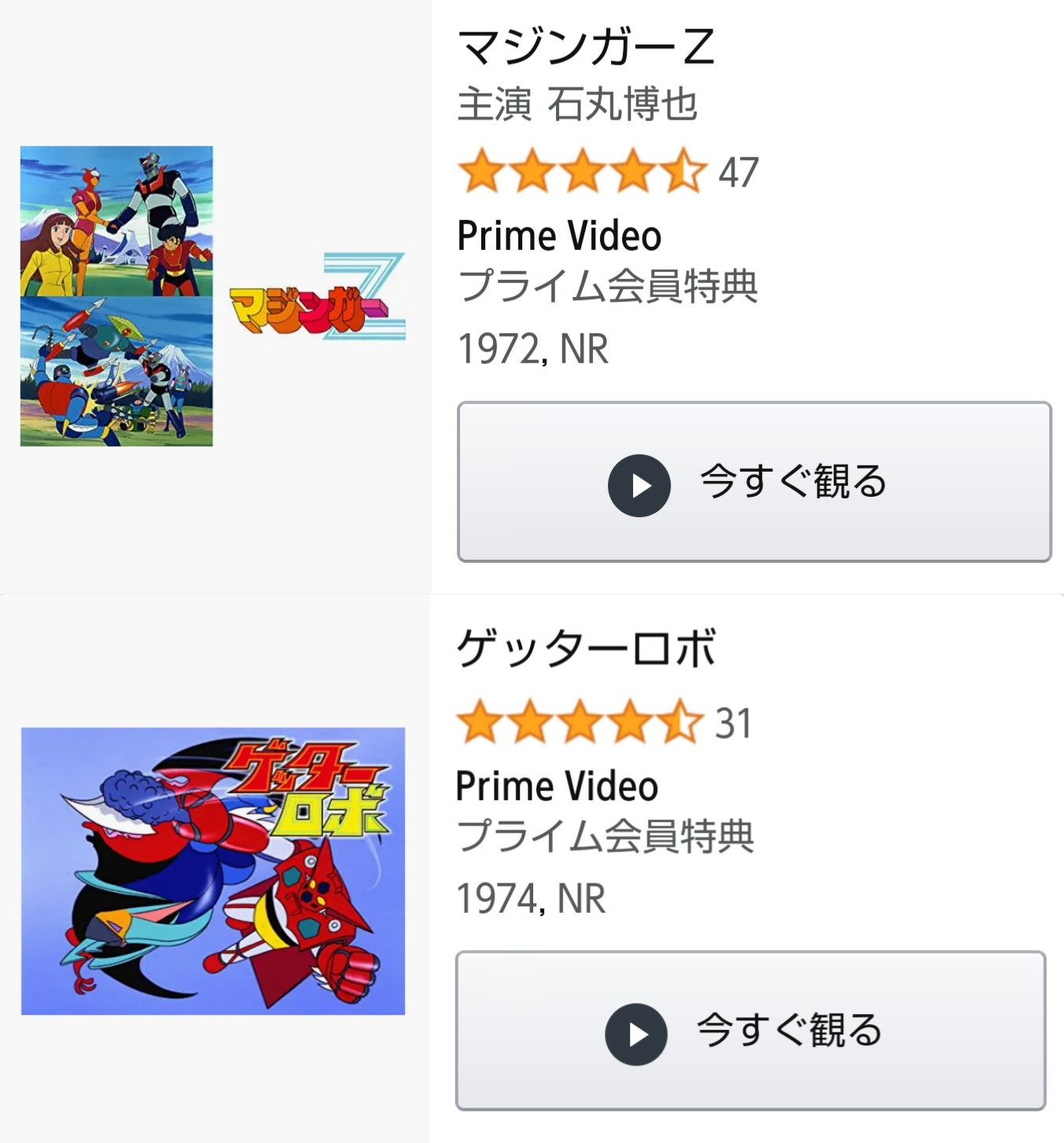Viewport: 1064px width, 1143px height.
Task: Open the マジンガーZ cover thumbnail
Action: pyautogui.click(x=212, y=296)
